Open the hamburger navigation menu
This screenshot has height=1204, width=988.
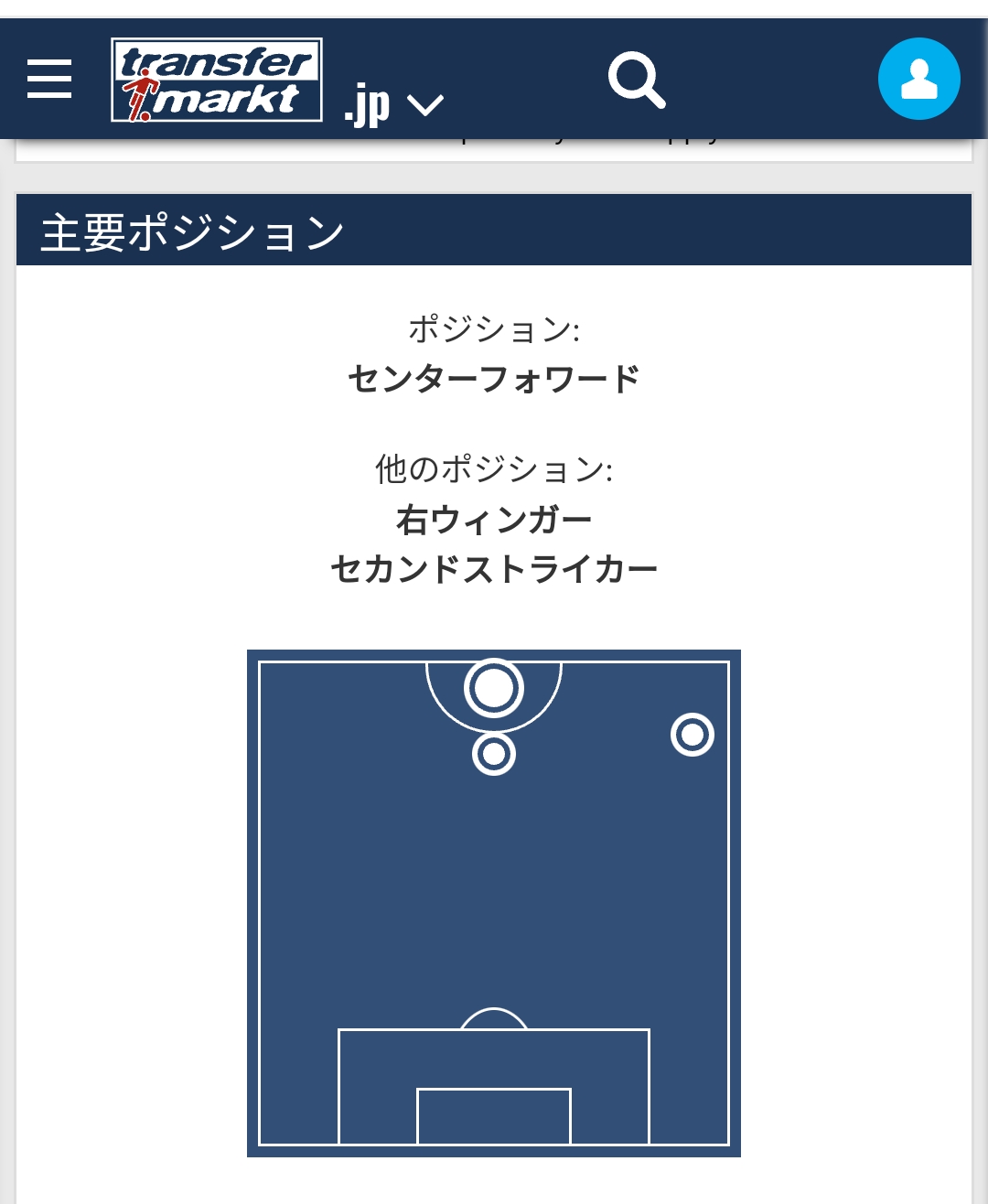point(49,79)
